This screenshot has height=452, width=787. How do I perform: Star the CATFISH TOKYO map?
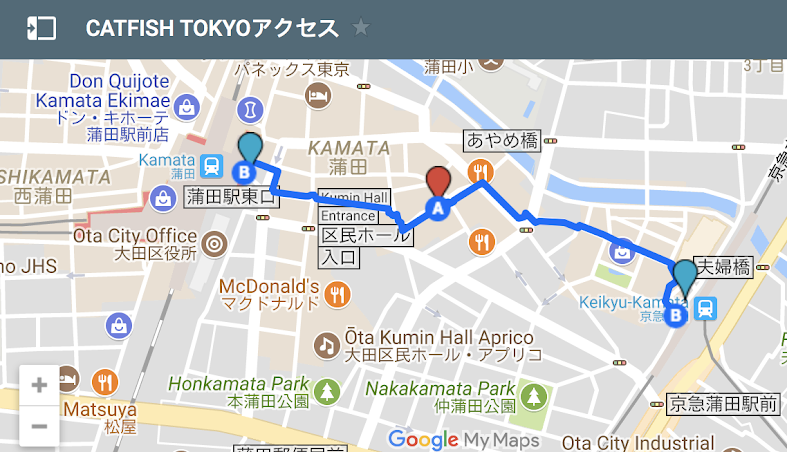tap(361, 28)
